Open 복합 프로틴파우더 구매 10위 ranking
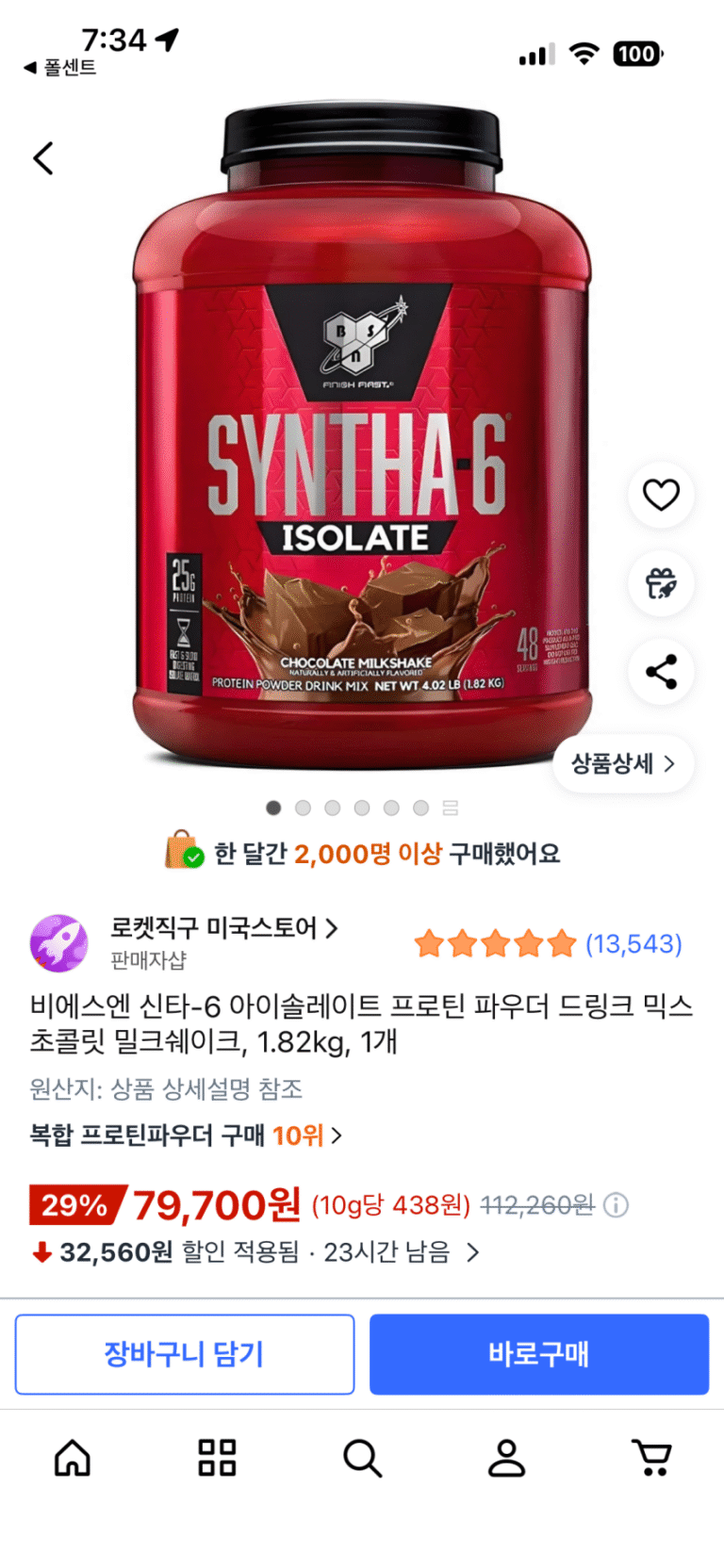724x1568 pixels. pos(186,1135)
